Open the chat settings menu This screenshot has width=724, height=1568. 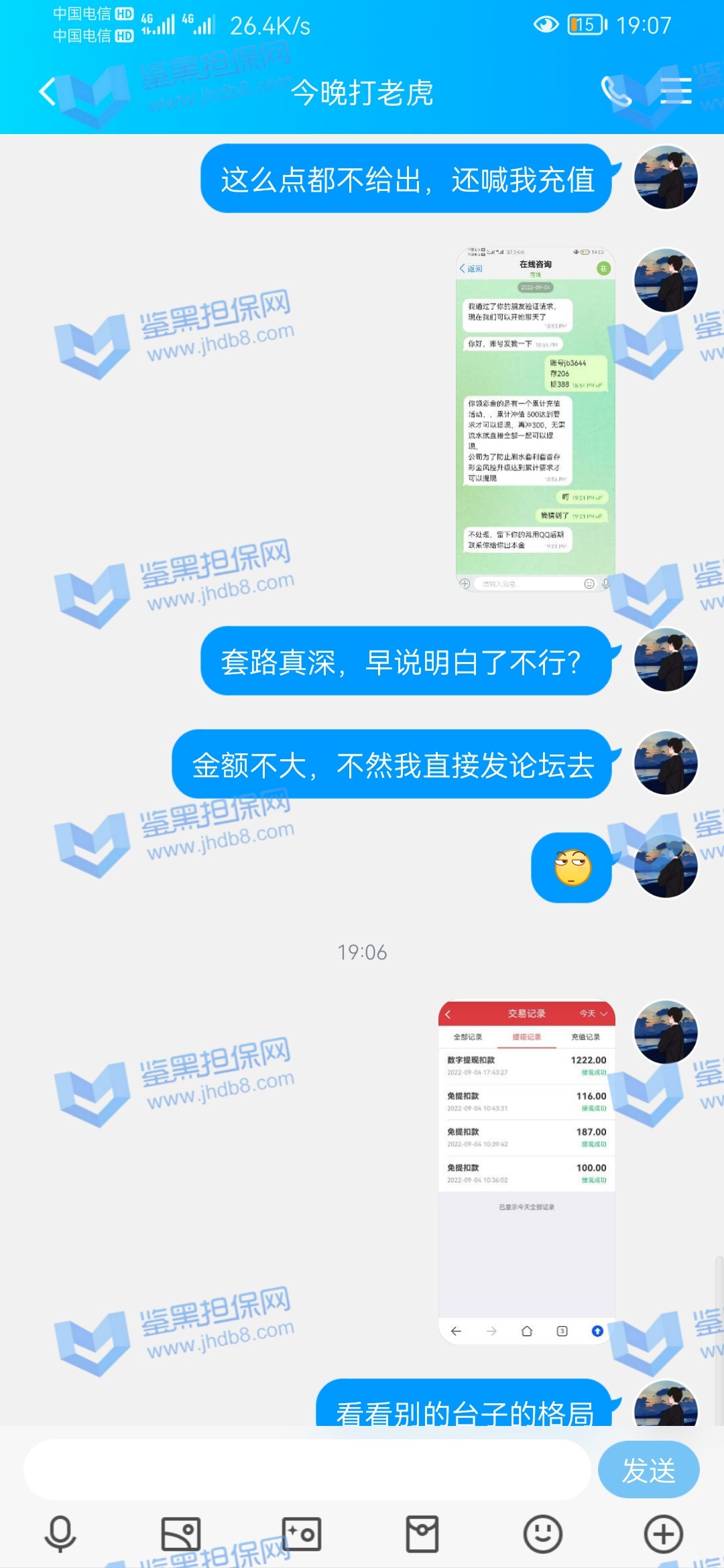tap(675, 92)
